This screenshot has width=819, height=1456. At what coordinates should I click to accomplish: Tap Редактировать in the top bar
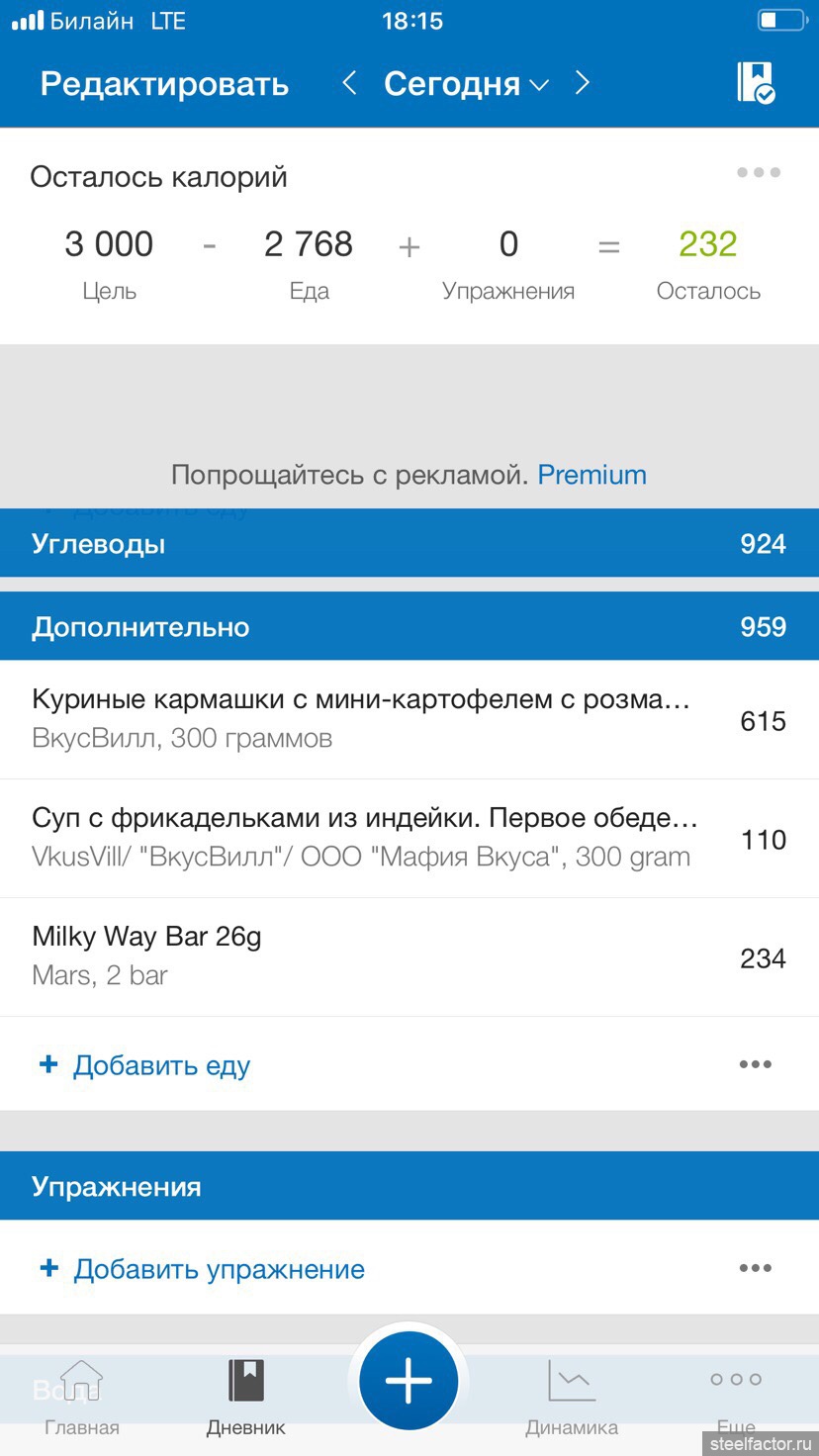click(164, 84)
